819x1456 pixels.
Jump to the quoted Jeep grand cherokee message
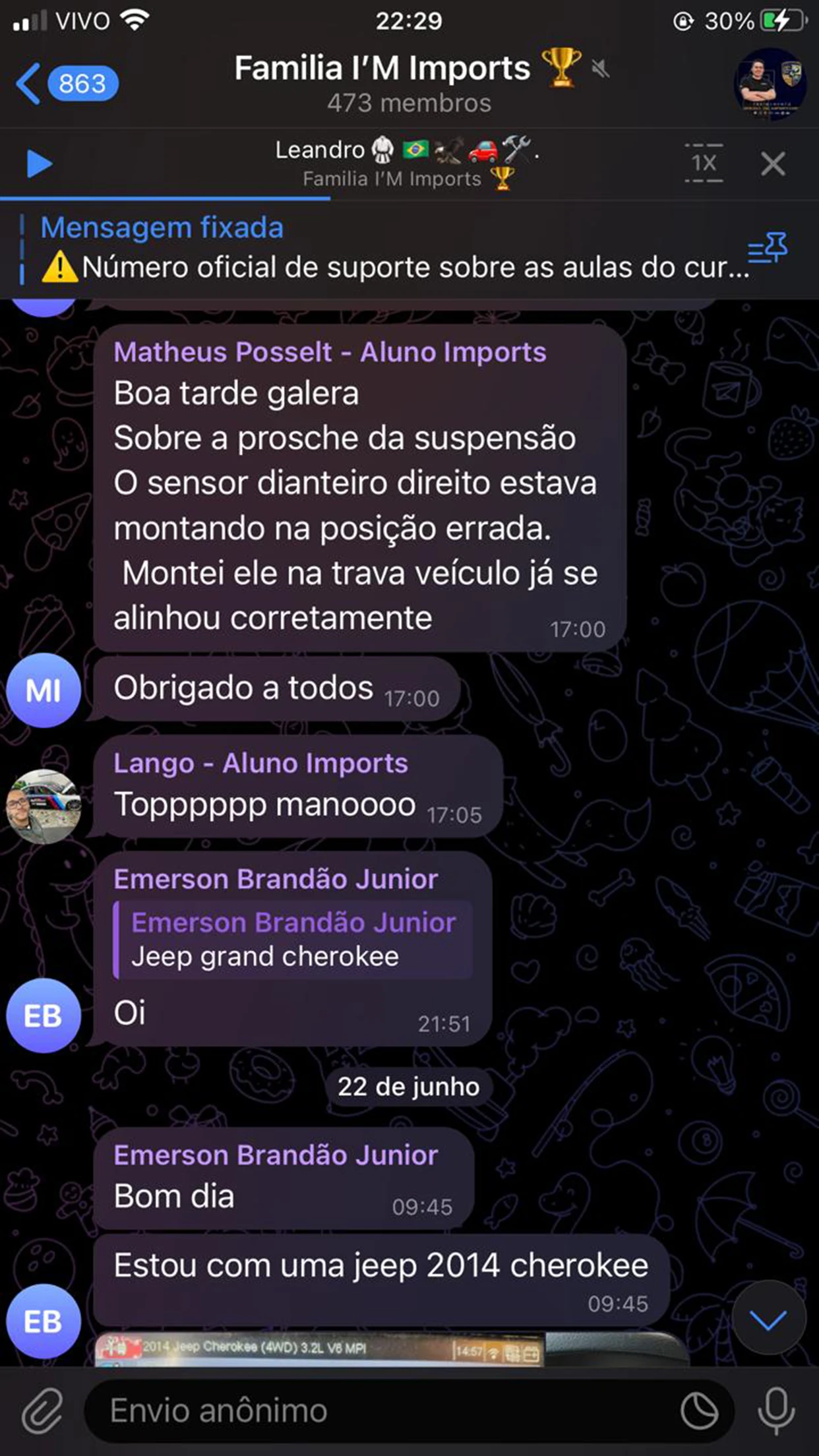coord(293,939)
